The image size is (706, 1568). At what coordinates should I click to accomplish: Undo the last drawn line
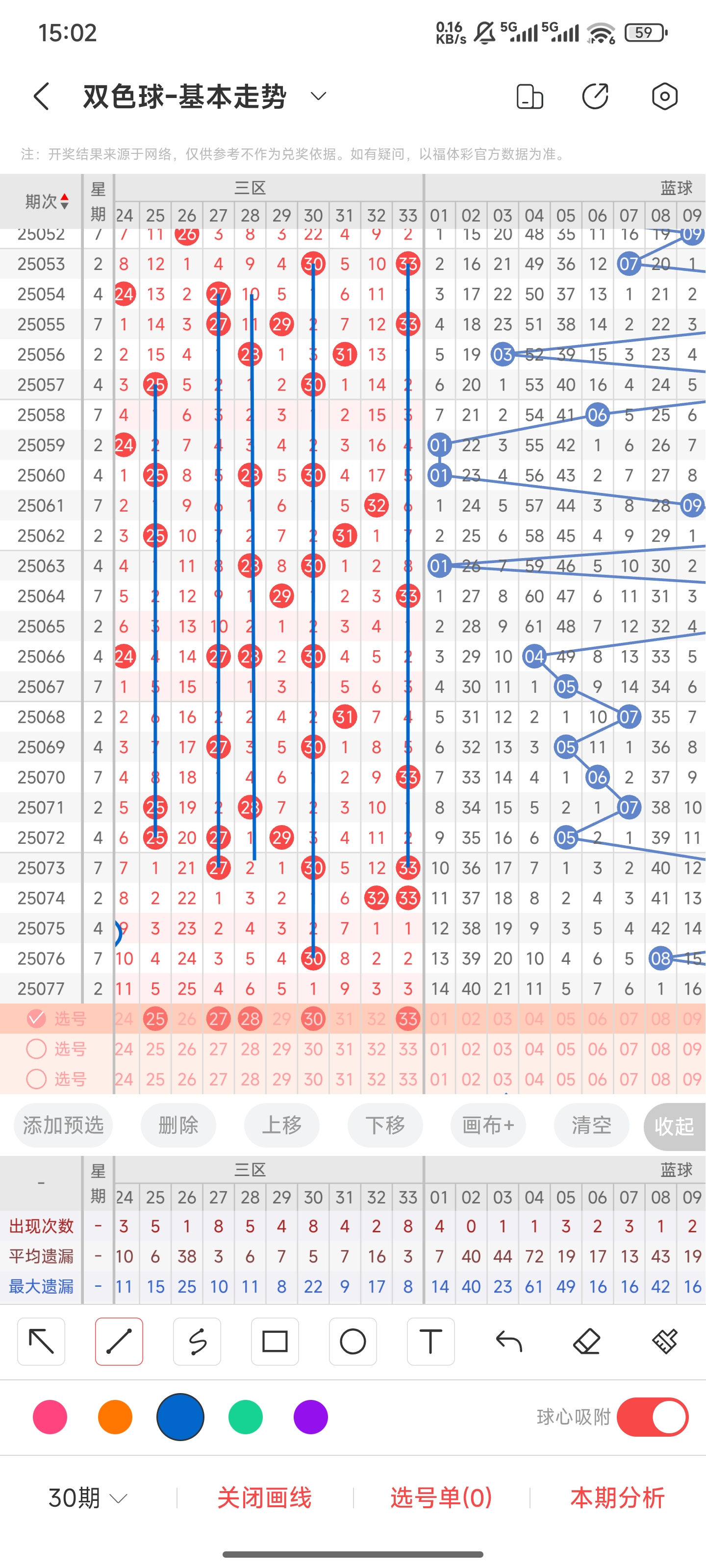coord(508,1342)
